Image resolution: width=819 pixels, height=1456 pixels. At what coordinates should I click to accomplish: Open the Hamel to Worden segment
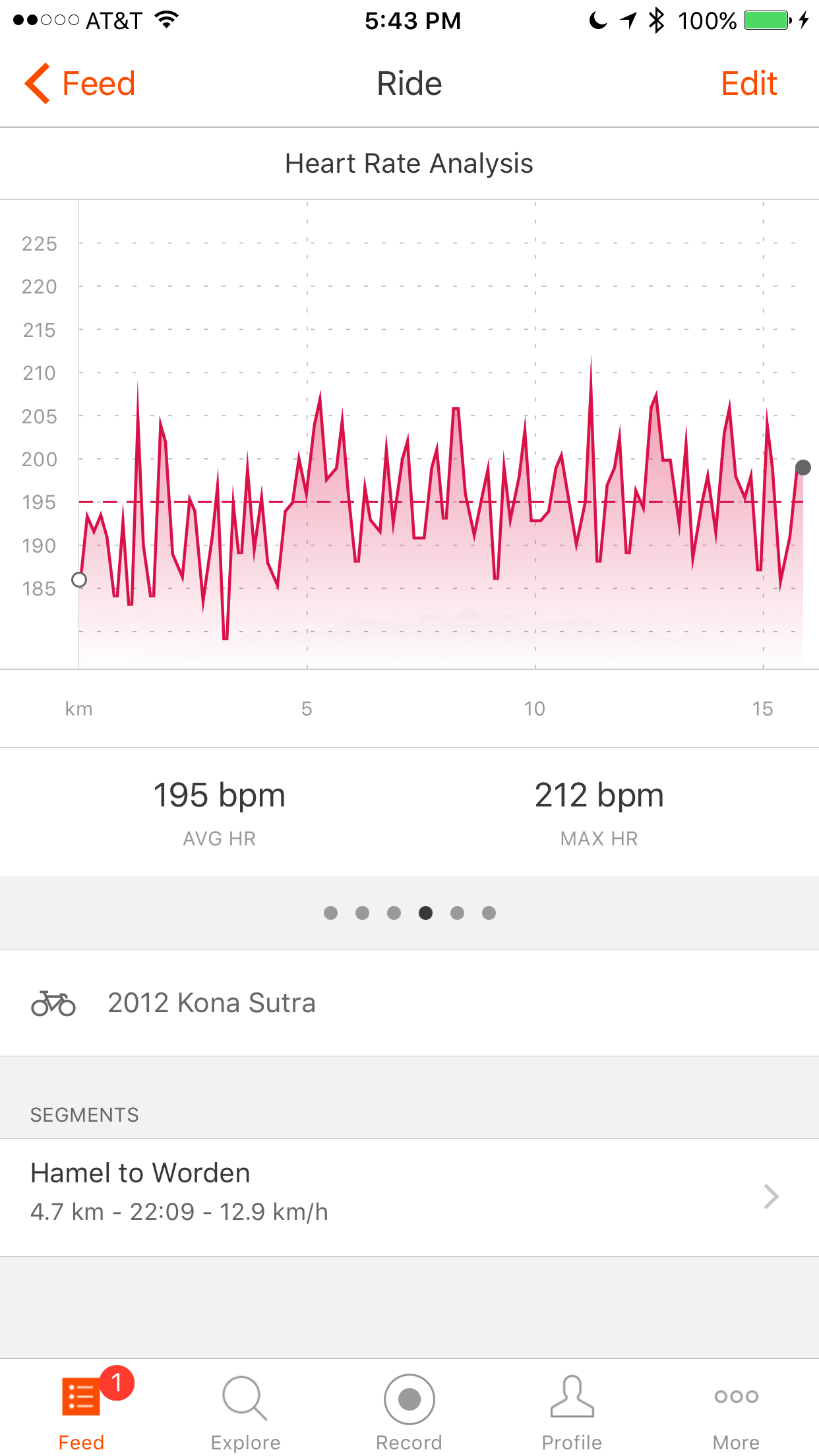point(409,1197)
